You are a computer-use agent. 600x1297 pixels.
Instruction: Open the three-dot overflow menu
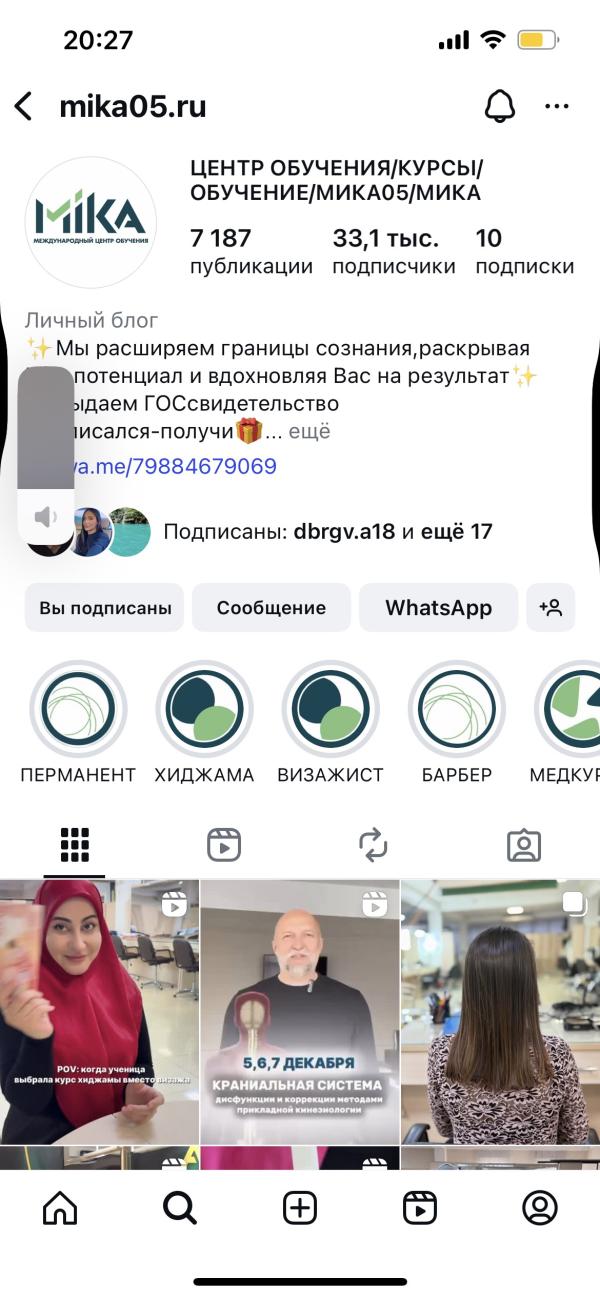[x=556, y=106]
